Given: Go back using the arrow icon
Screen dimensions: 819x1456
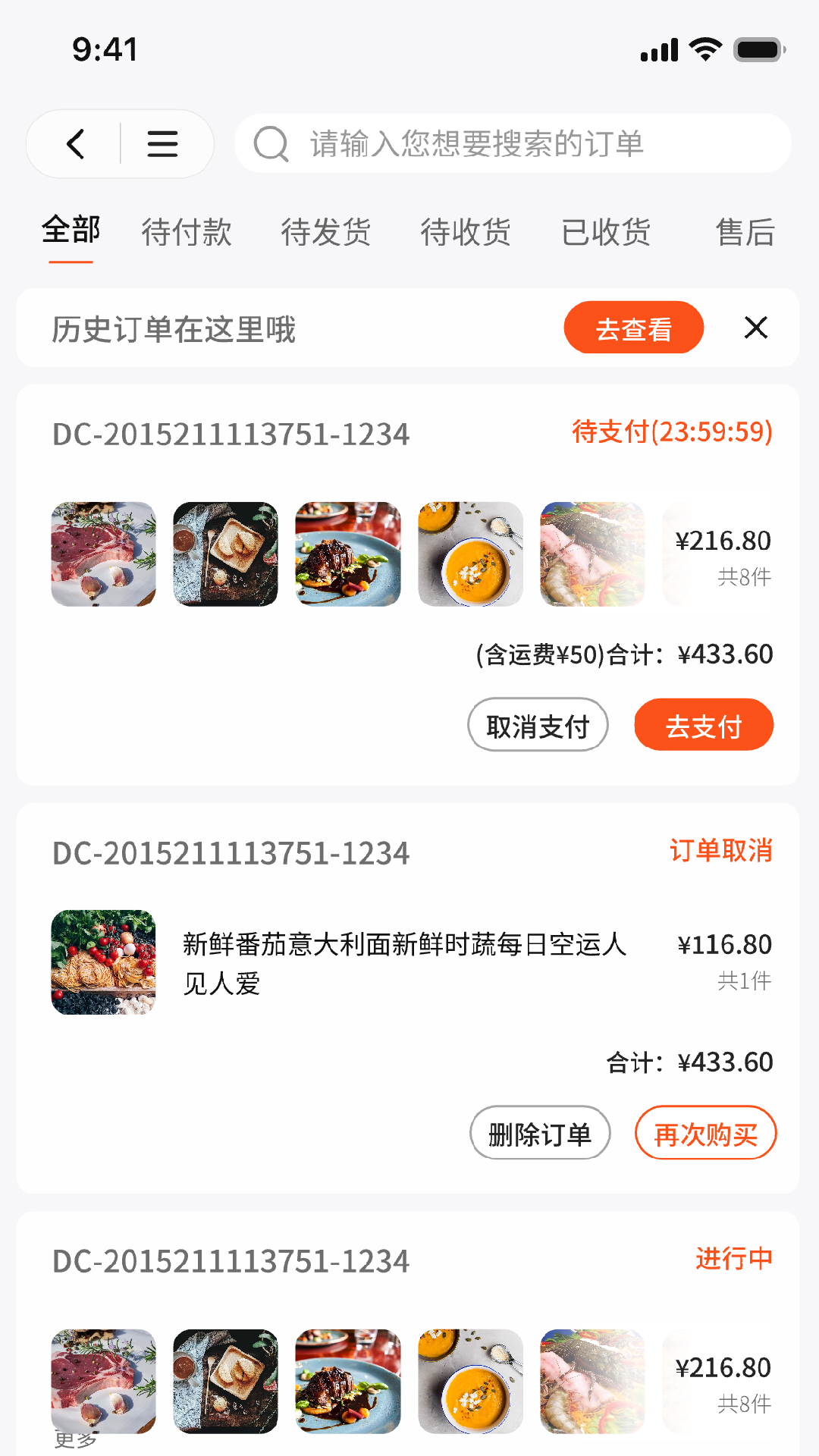Looking at the screenshot, I should tap(75, 144).
